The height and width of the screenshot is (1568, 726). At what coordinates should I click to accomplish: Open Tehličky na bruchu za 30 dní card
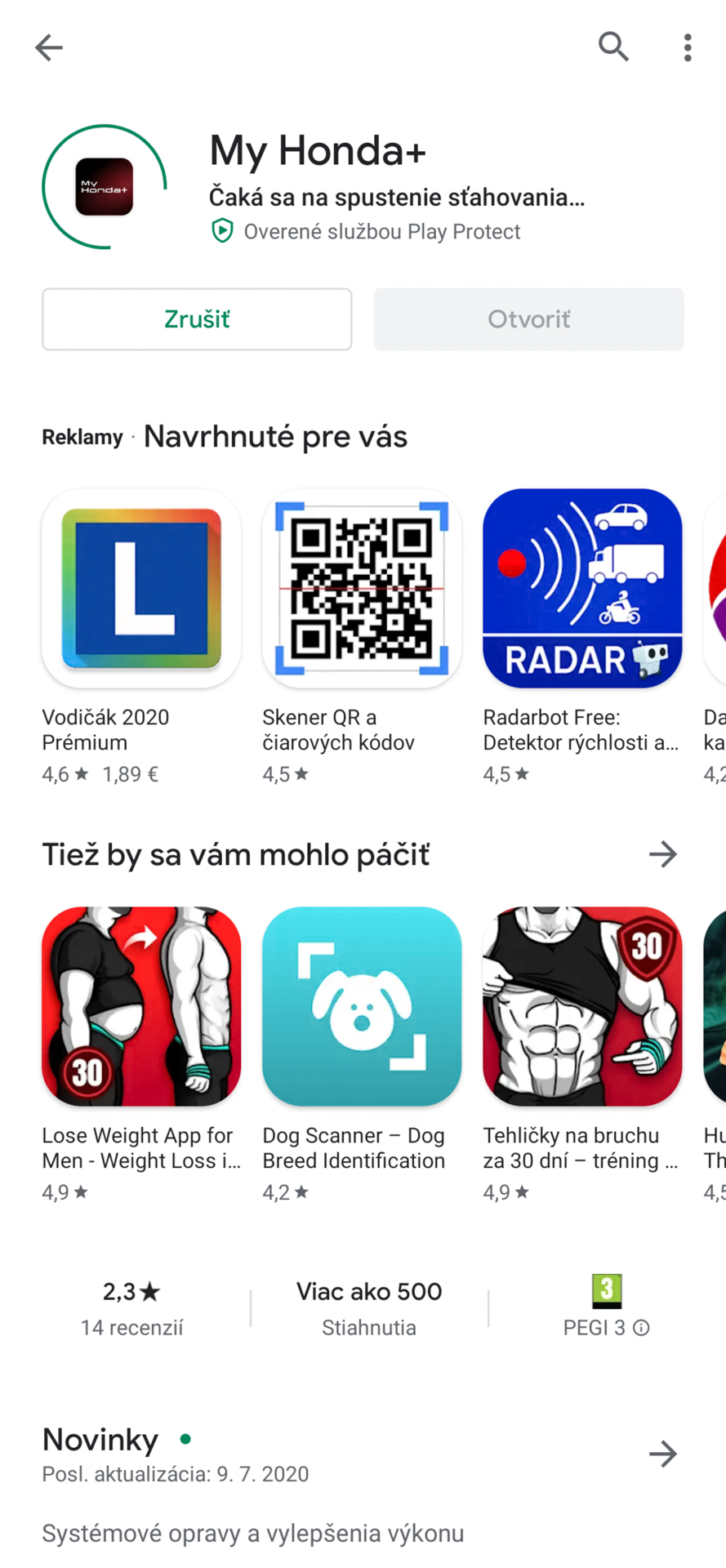pyautogui.click(x=582, y=1055)
